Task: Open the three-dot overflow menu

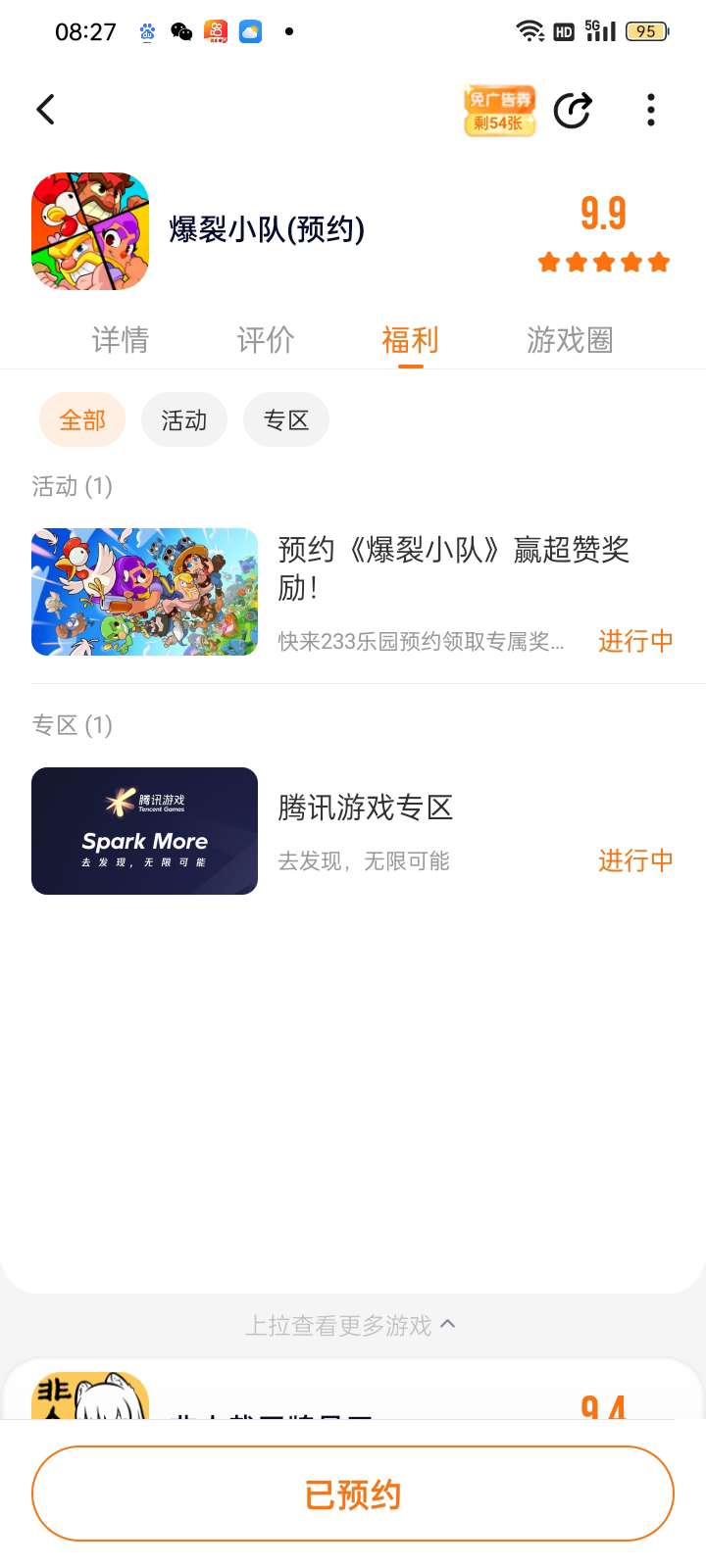Action: click(651, 110)
